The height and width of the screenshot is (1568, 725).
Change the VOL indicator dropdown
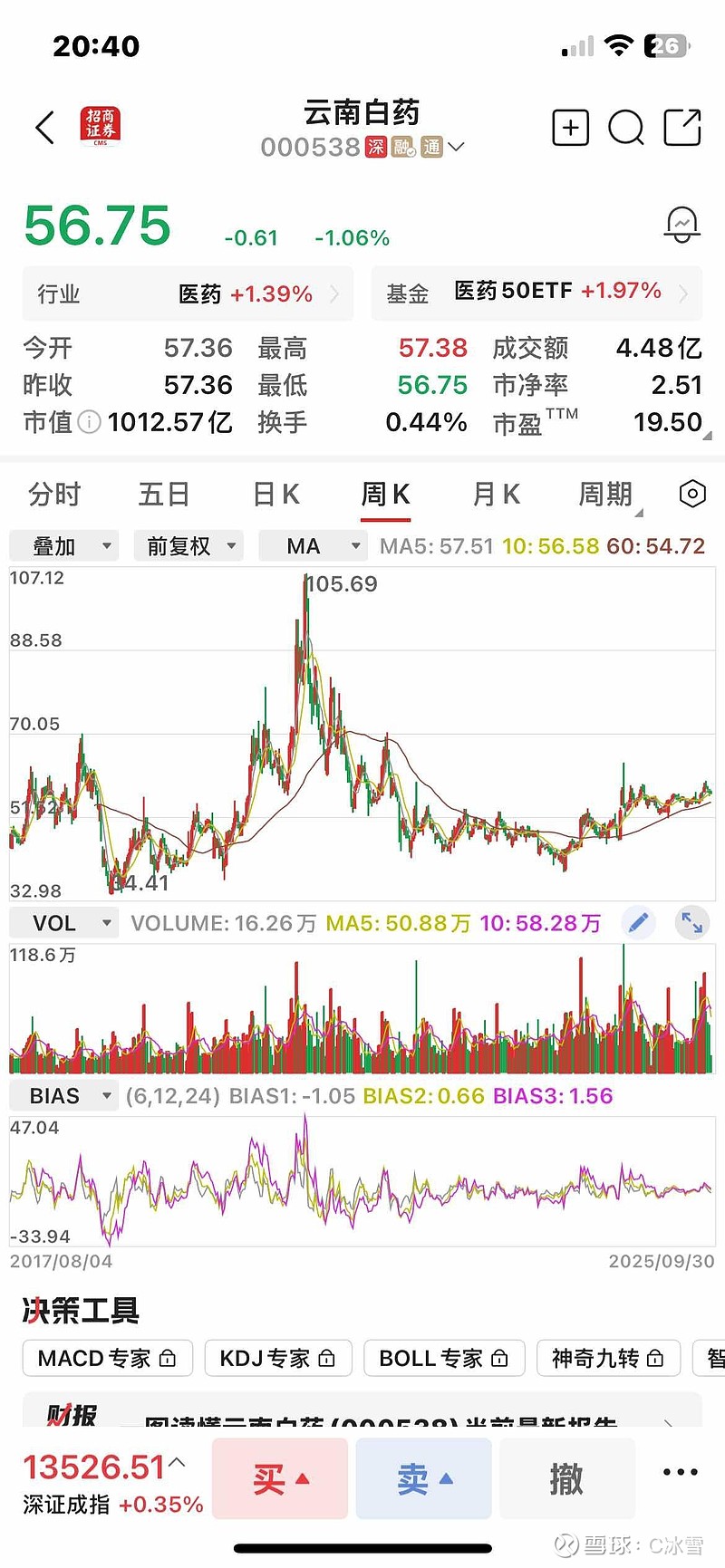(x=63, y=923)
